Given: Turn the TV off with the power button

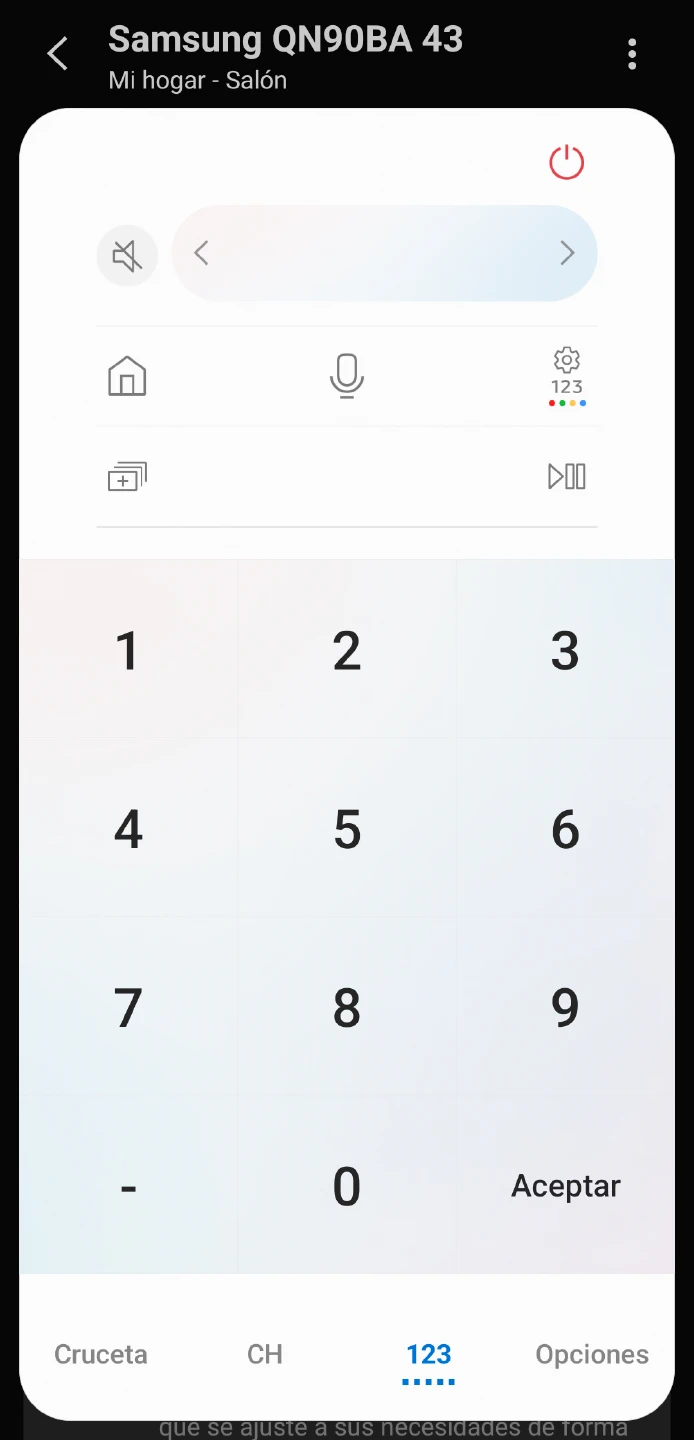Looking at the screenshot, I should click(566, 162).
